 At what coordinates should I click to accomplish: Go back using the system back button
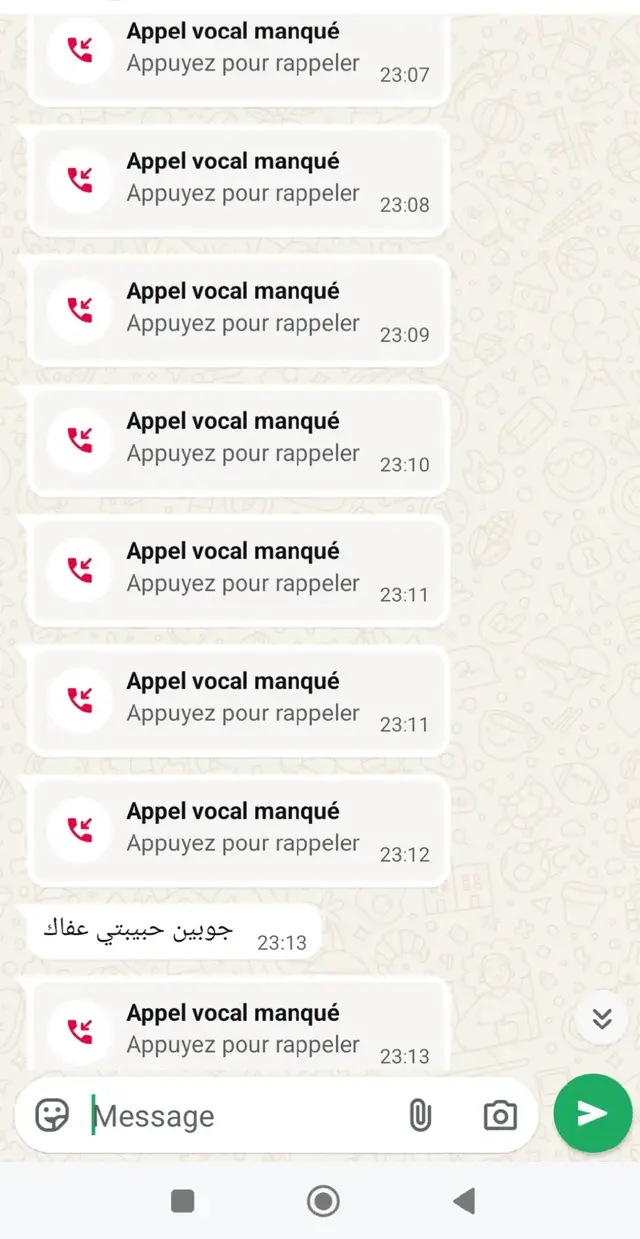tap(464, 1201)
